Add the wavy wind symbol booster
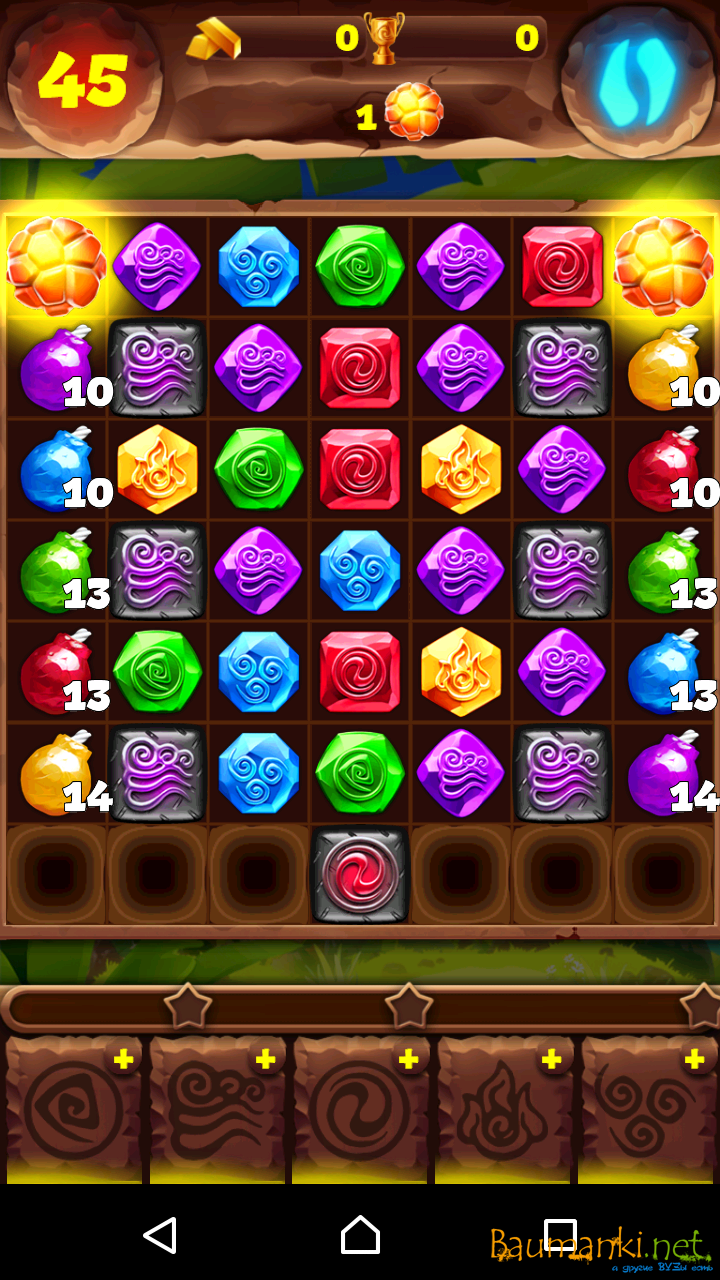Viewport: 720px width, 1280px height. (265, 1060)
